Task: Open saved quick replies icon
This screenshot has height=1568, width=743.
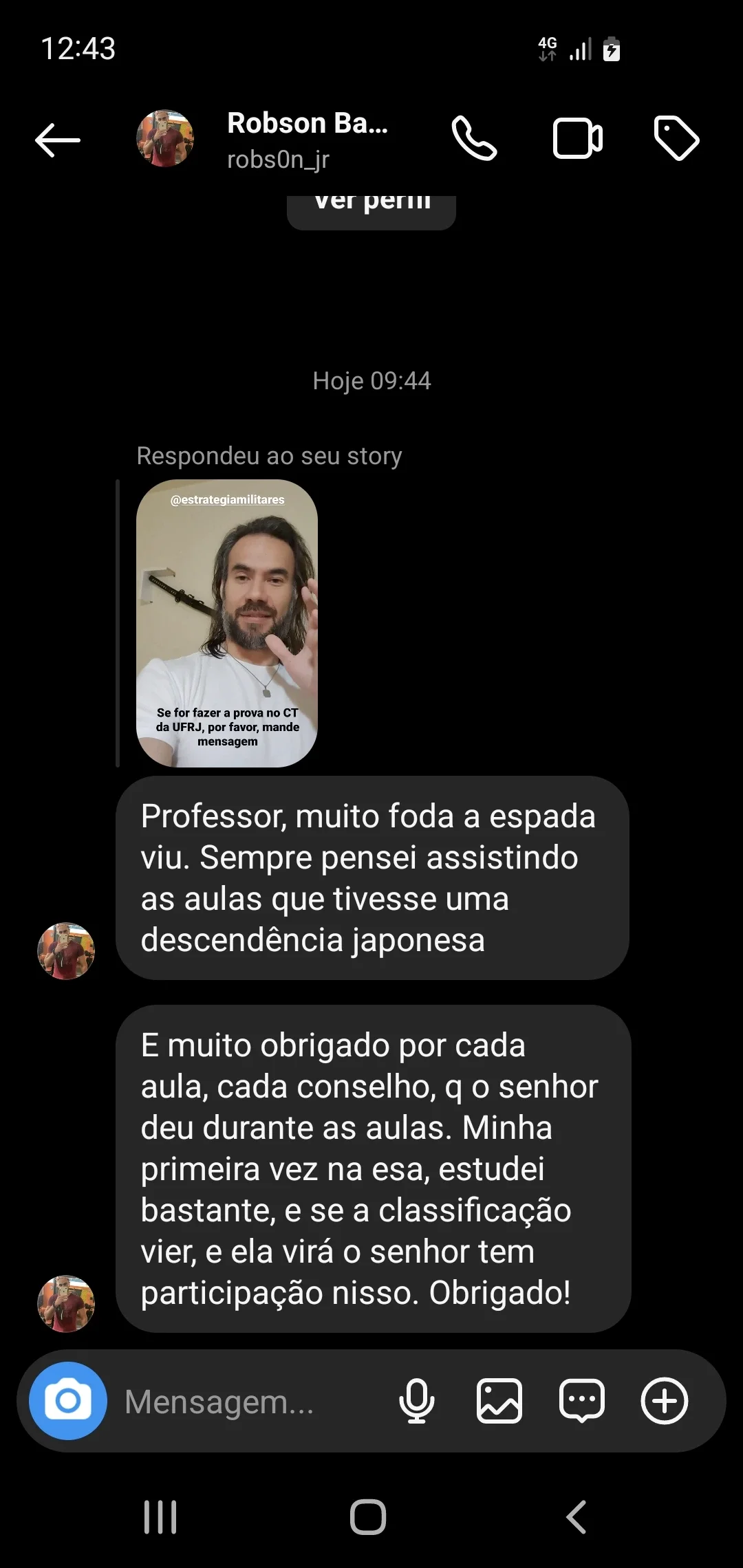Action: [582, 1401]
